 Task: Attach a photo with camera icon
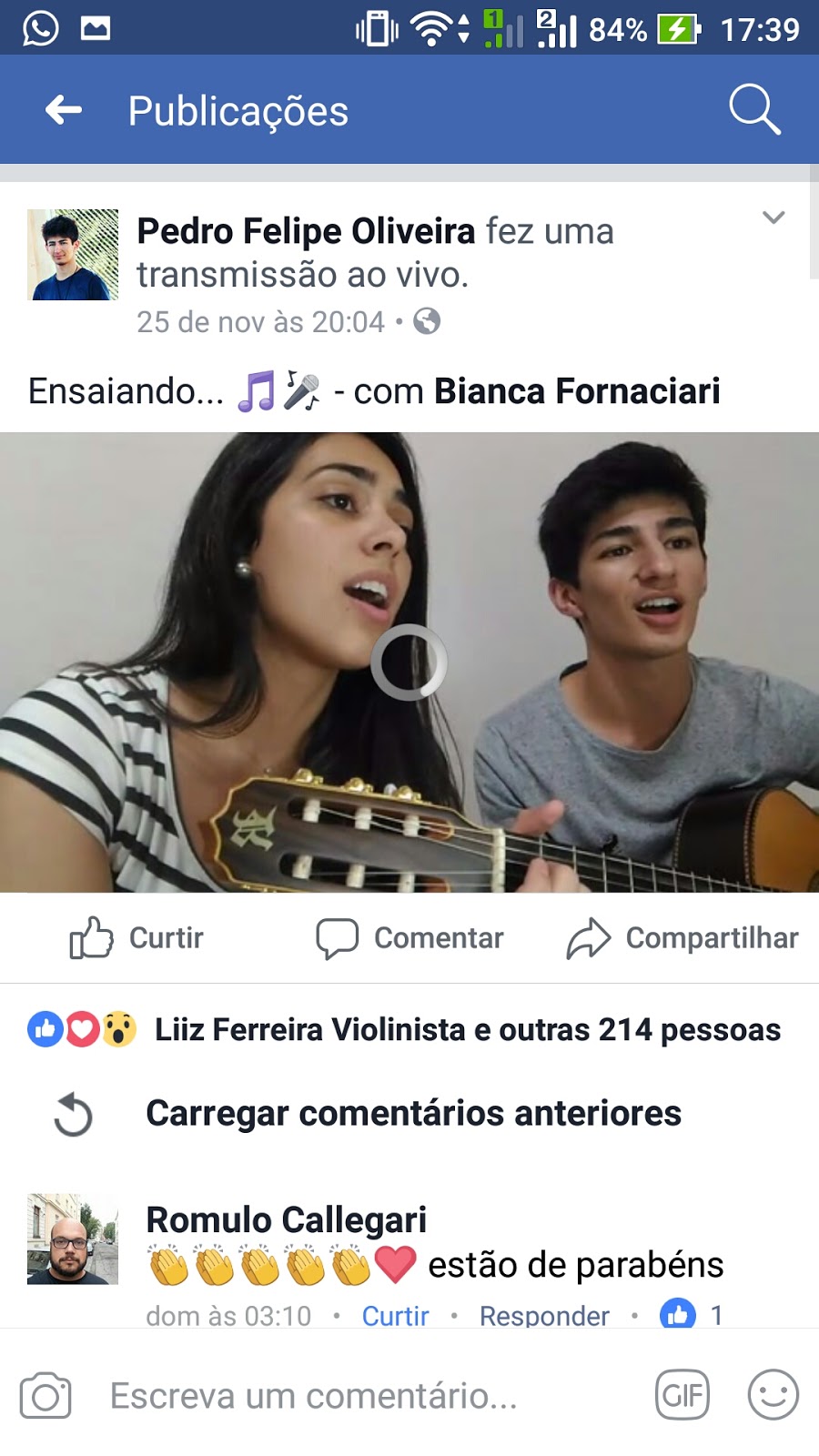(45, 1396)
